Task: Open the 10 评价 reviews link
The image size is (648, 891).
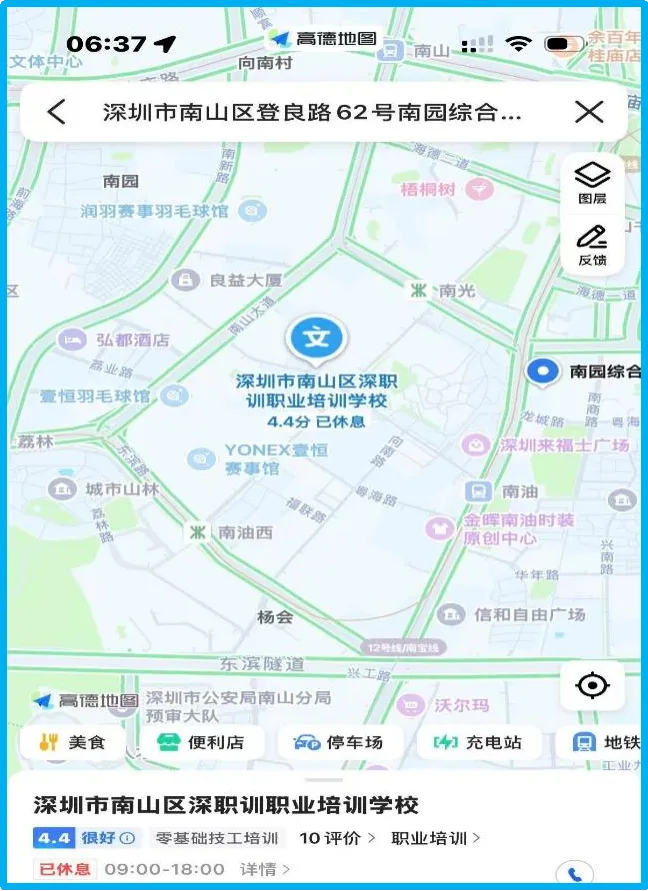Action: (x=338, y=838)
